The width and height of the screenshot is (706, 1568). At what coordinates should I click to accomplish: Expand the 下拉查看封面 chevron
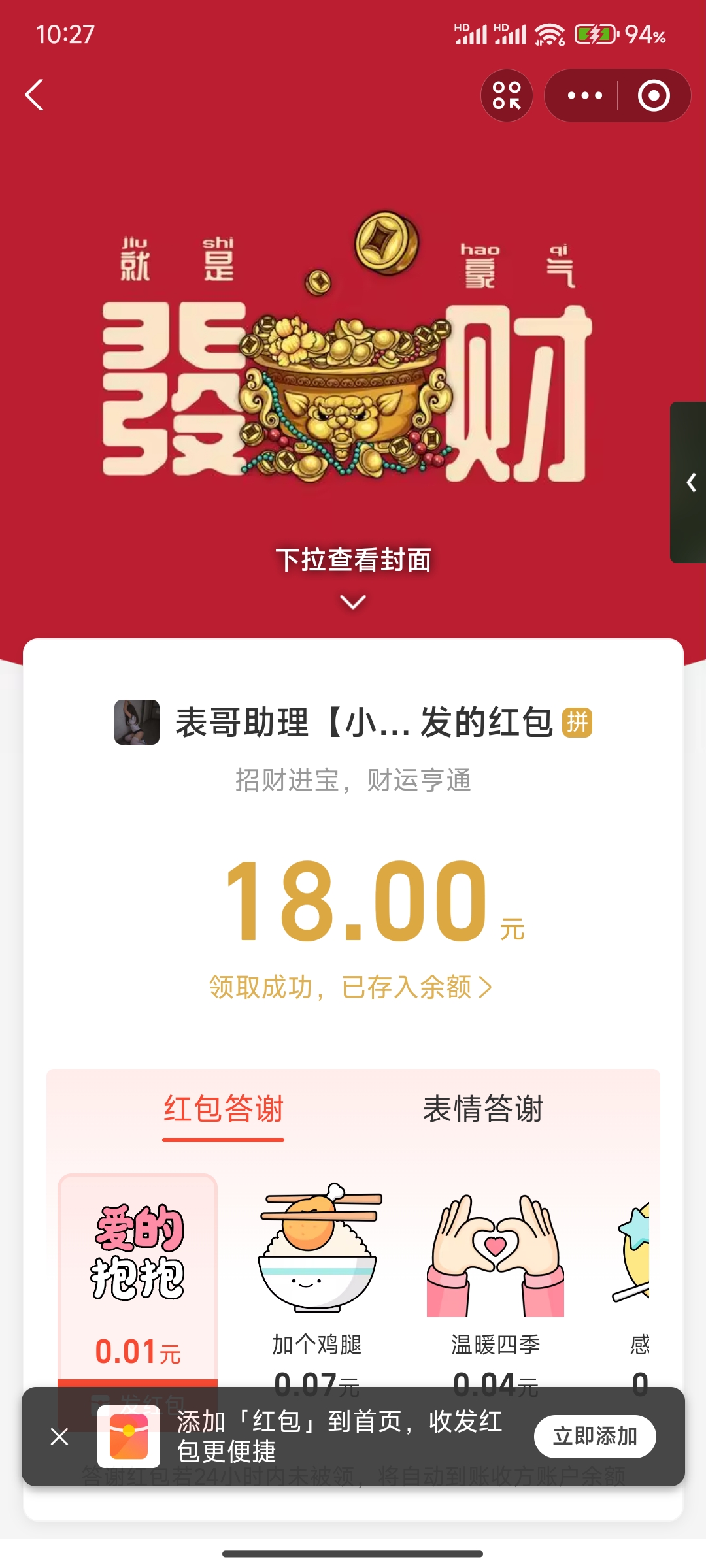[353, 602]
